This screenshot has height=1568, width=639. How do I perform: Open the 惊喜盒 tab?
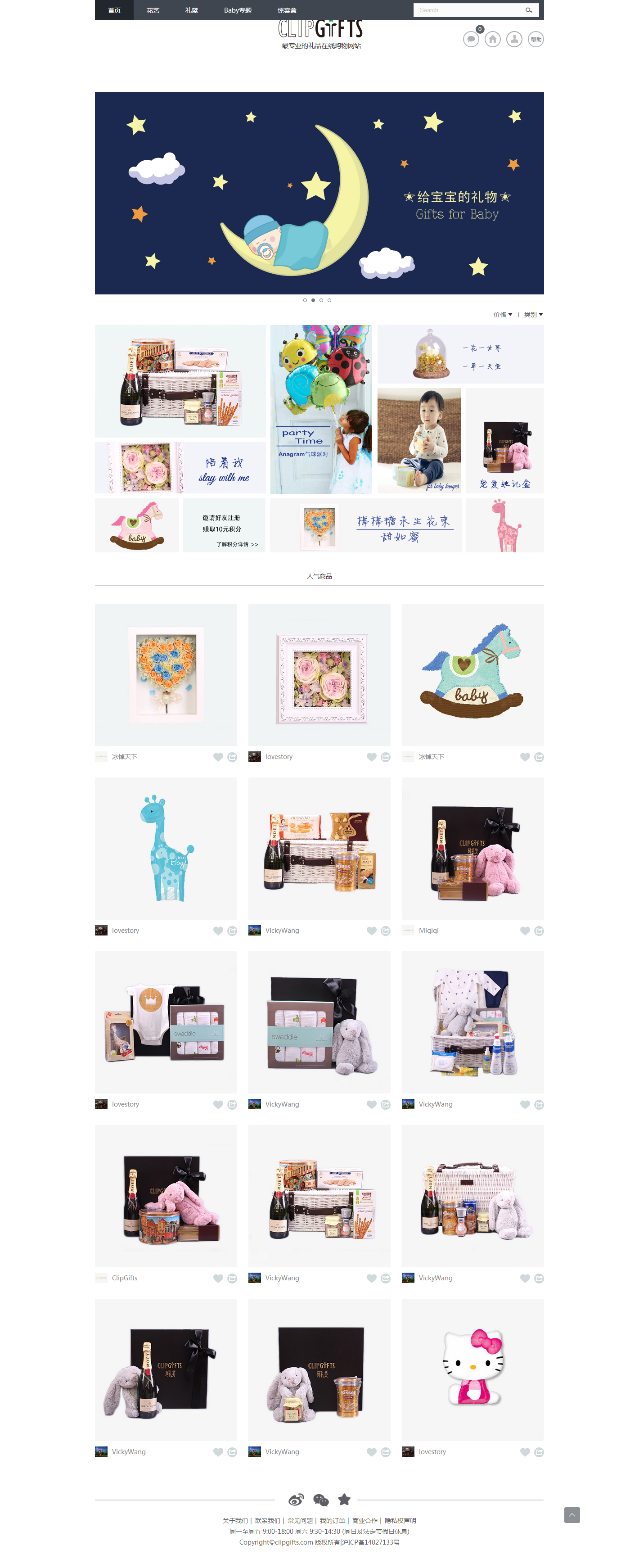[x=287, y=10]
